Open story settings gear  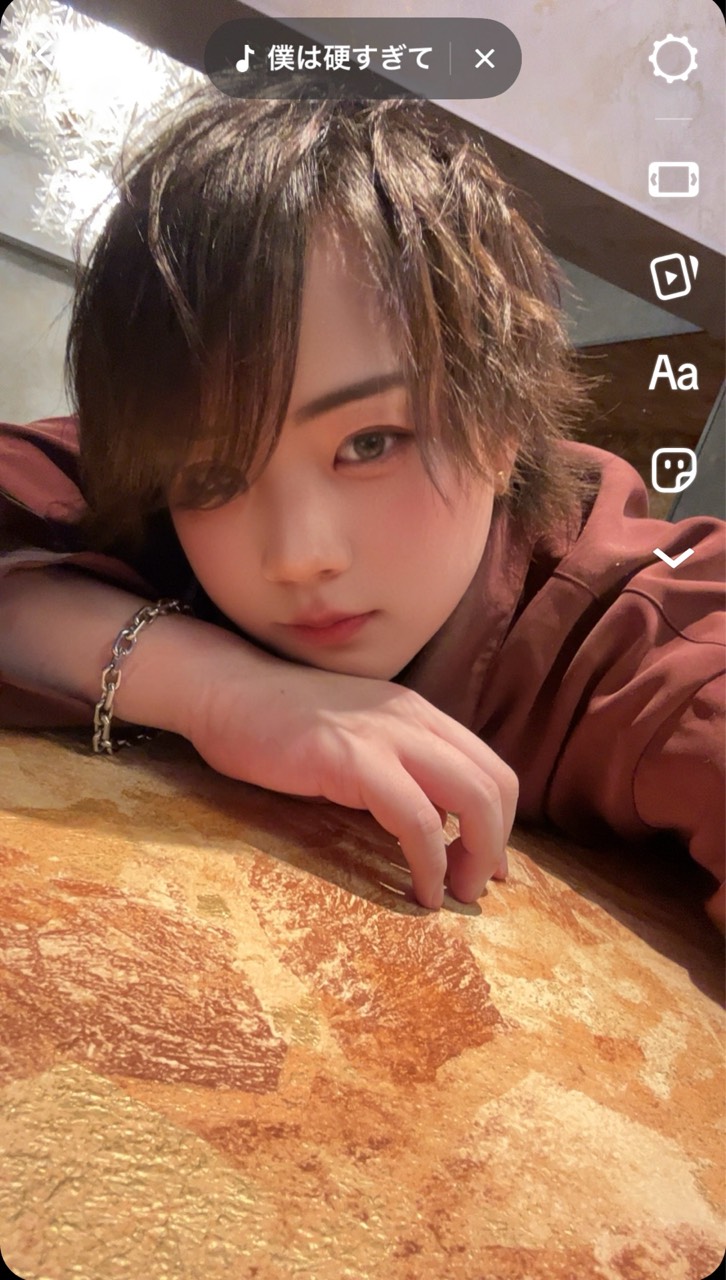[x=673, y=59]
